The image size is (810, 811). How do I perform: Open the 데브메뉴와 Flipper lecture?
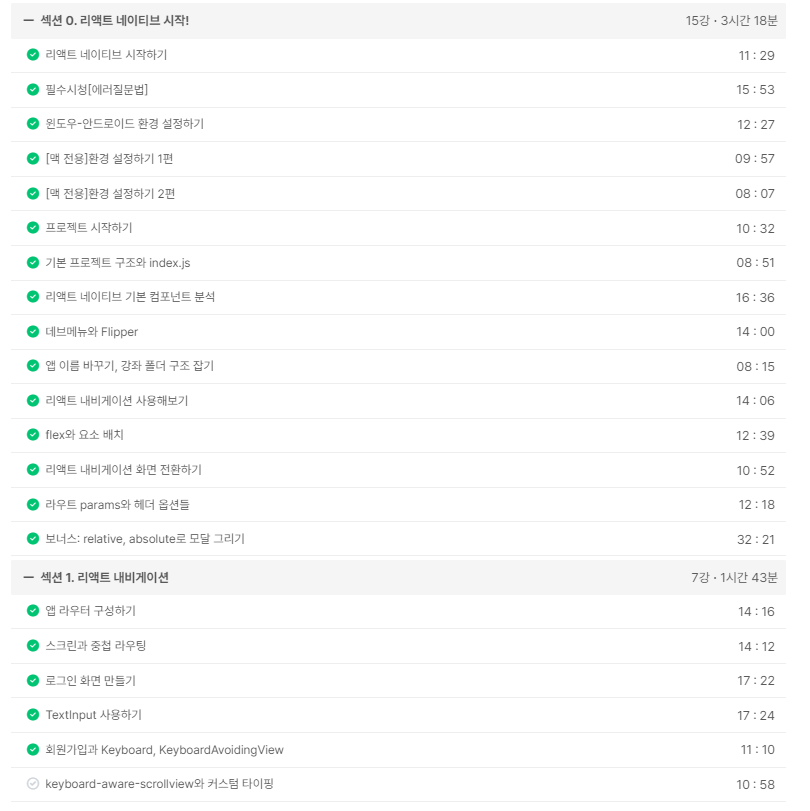[x=91, y=332]
